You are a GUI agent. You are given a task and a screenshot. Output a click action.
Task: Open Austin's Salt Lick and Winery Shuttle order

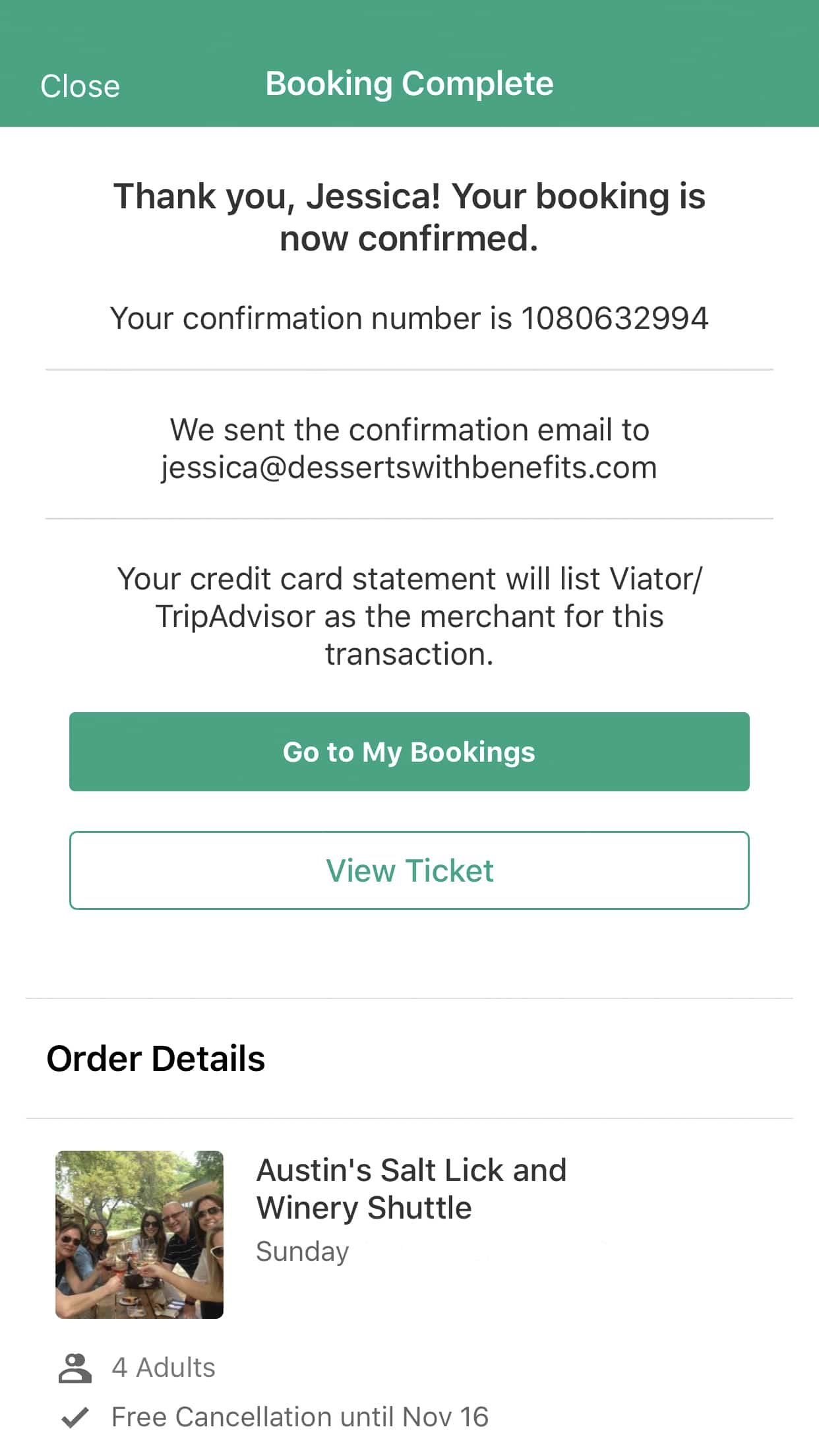point(410,1188)
